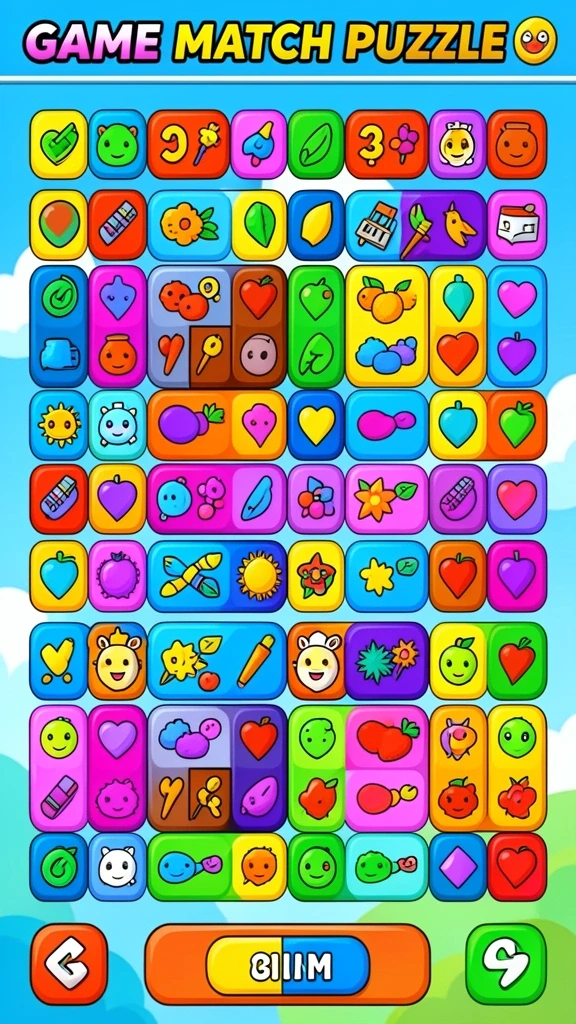Select the dark blue tile with yellow lemon

click(316, 225)
